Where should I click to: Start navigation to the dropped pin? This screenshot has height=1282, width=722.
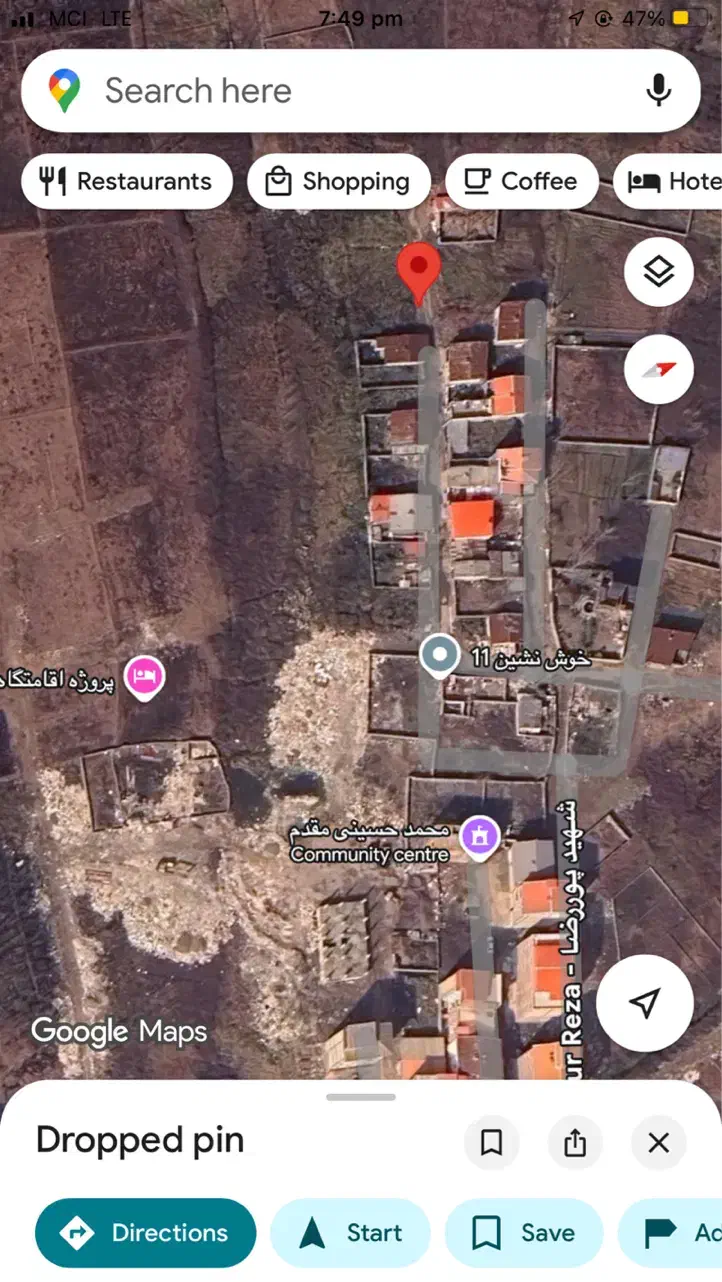click(350, 1233)
